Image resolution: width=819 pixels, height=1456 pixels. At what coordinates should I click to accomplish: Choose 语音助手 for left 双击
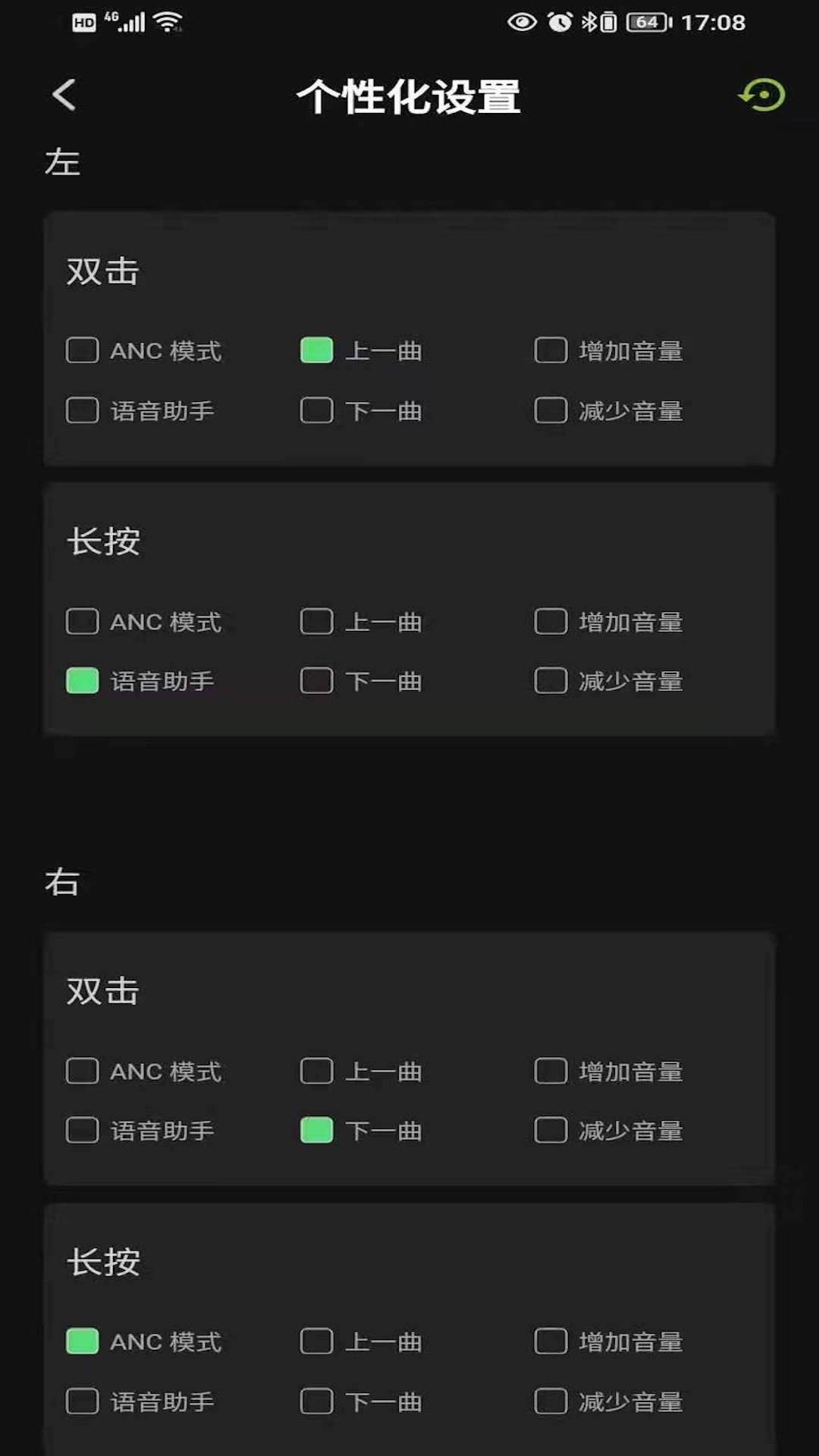click(83, 410)
